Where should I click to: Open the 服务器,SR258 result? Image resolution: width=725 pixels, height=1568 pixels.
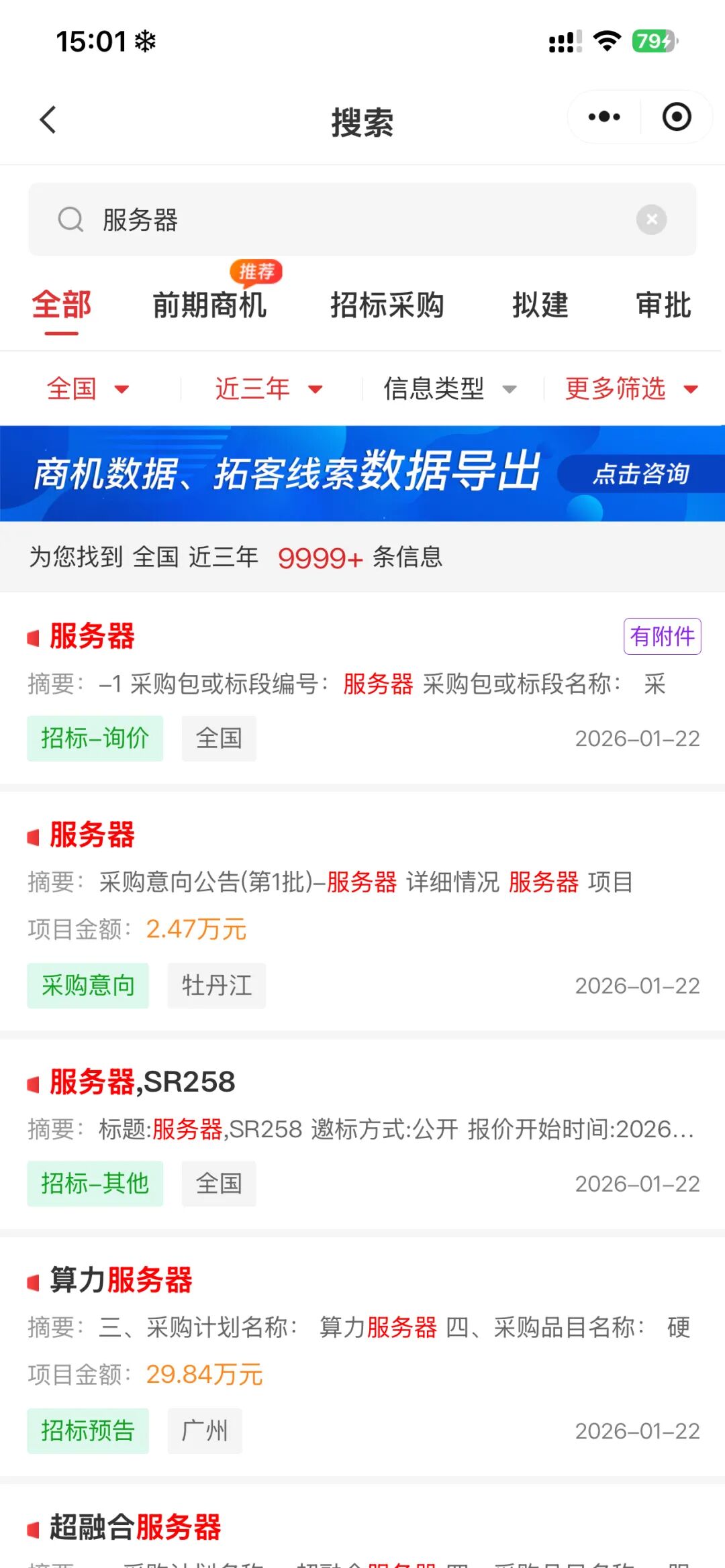coord(142,1082)
